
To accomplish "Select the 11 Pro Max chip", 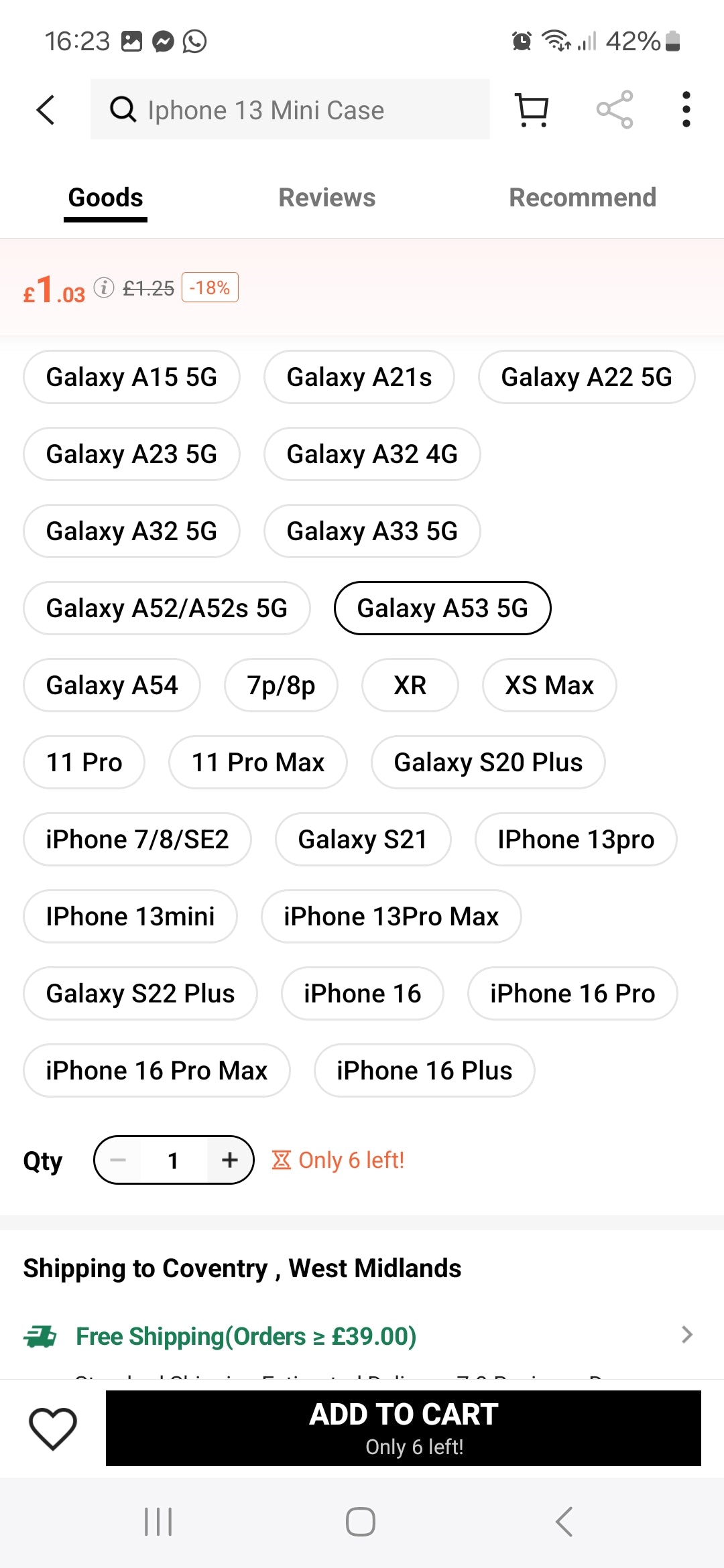I will [257, 763].
